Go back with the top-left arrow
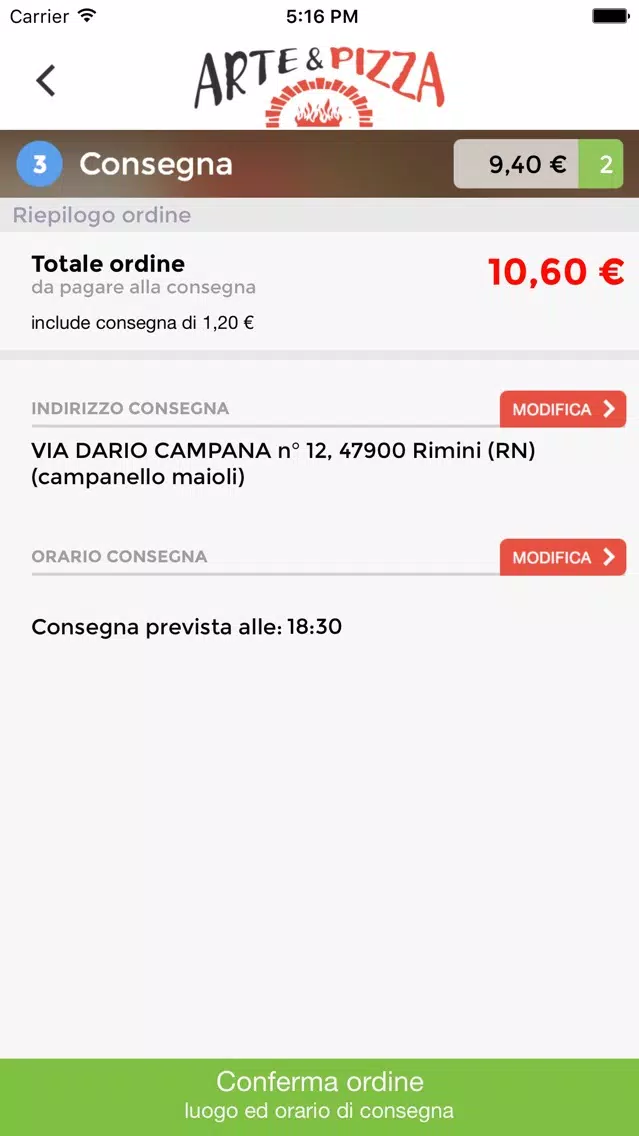This screenshot has height=1136, width=639. [46, 80]
